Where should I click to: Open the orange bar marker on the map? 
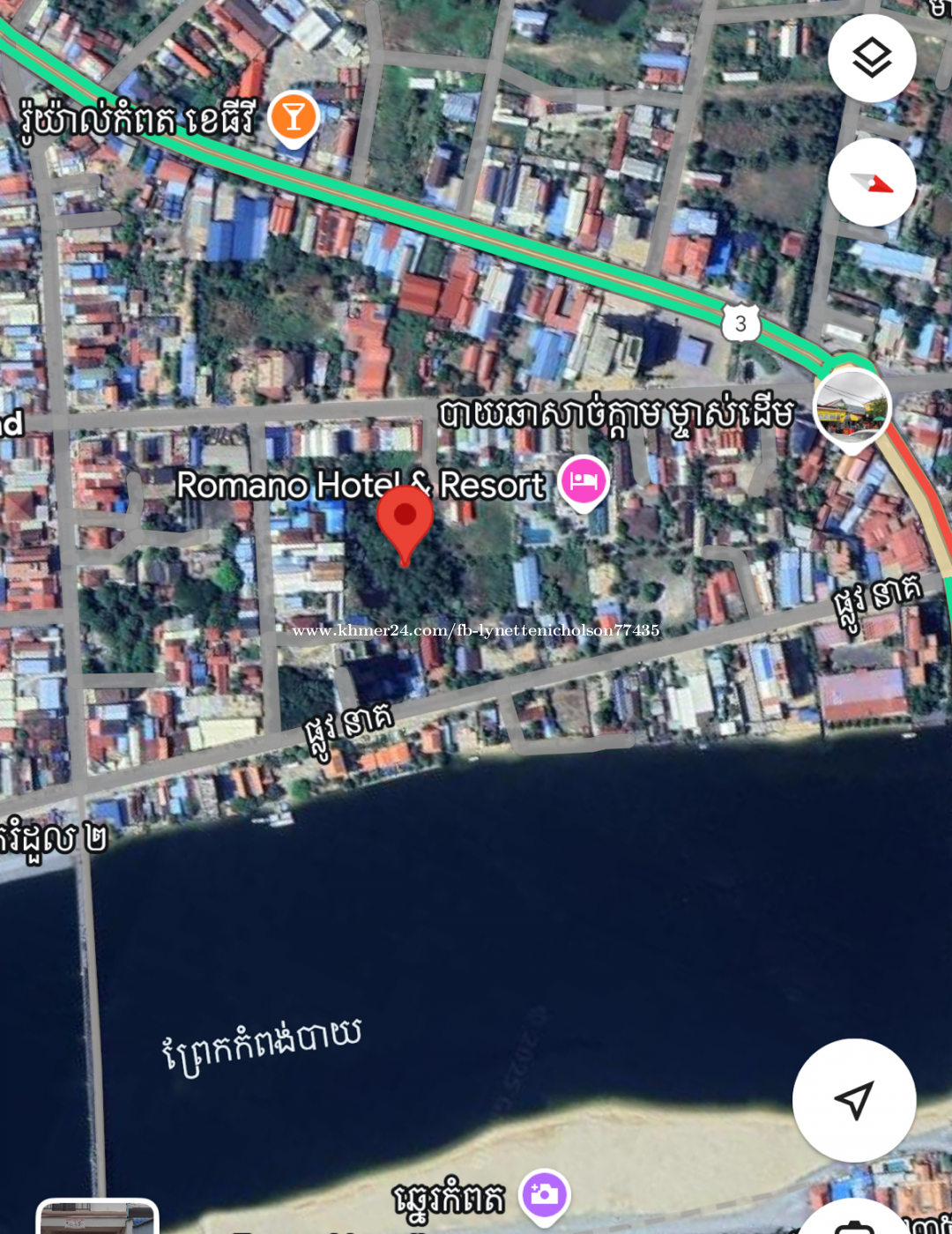point(294,117)
